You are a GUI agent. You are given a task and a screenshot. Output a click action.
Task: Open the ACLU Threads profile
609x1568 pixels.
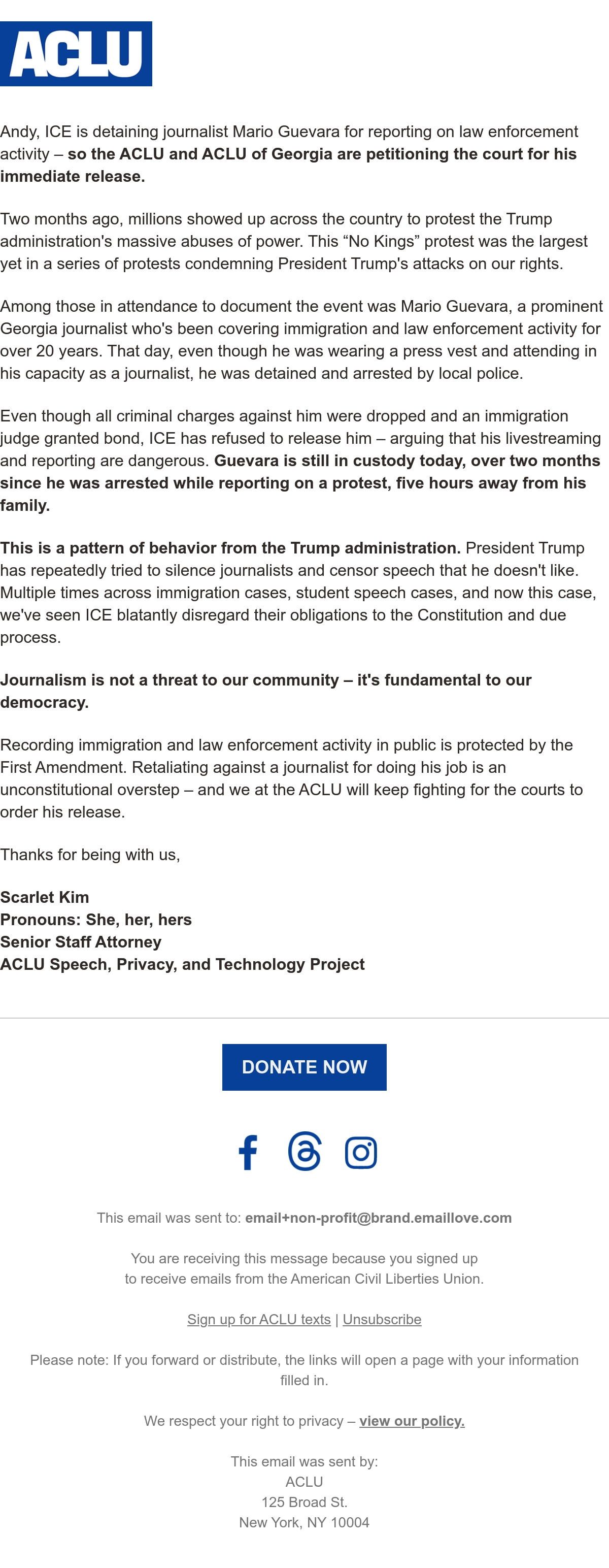coord(304,1151)
